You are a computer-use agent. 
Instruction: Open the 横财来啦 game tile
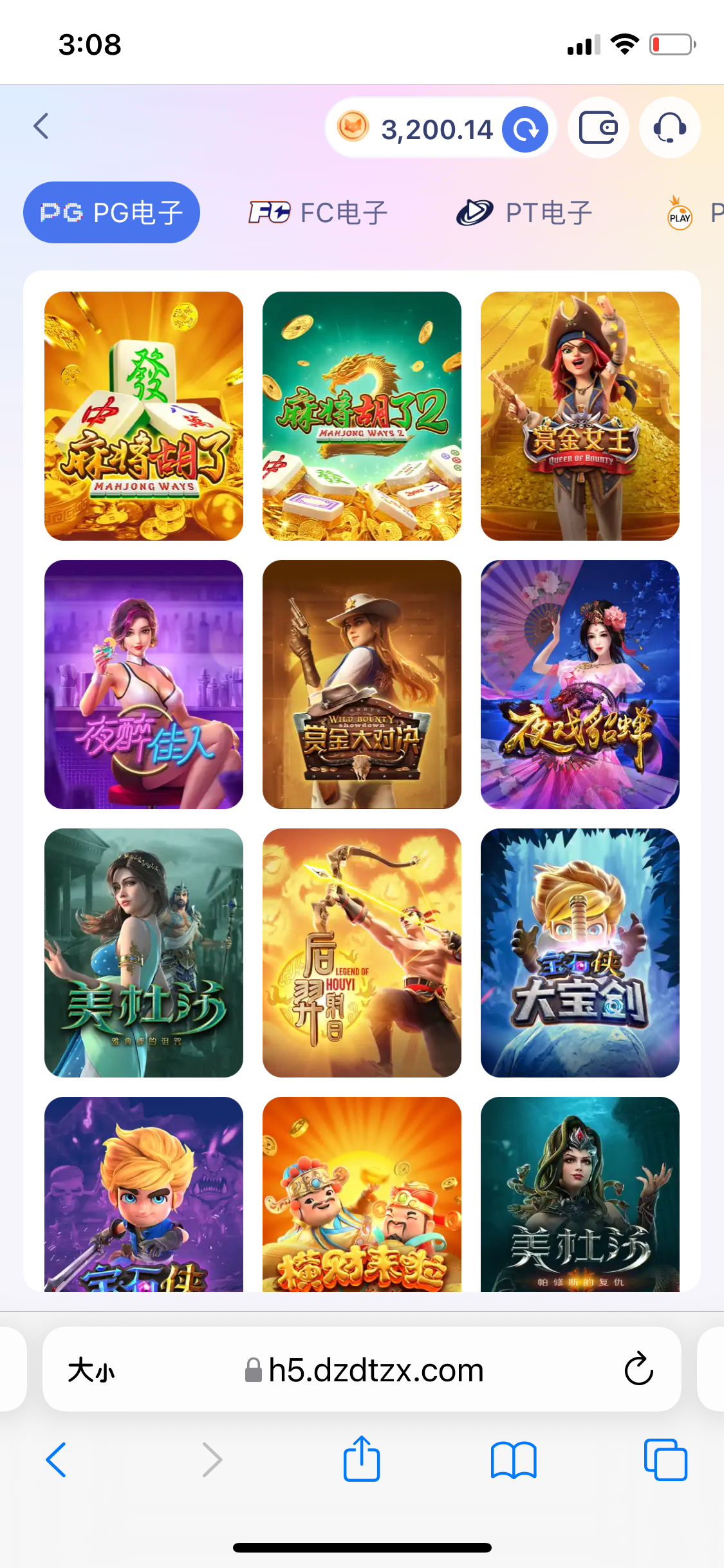[362, 1194]
